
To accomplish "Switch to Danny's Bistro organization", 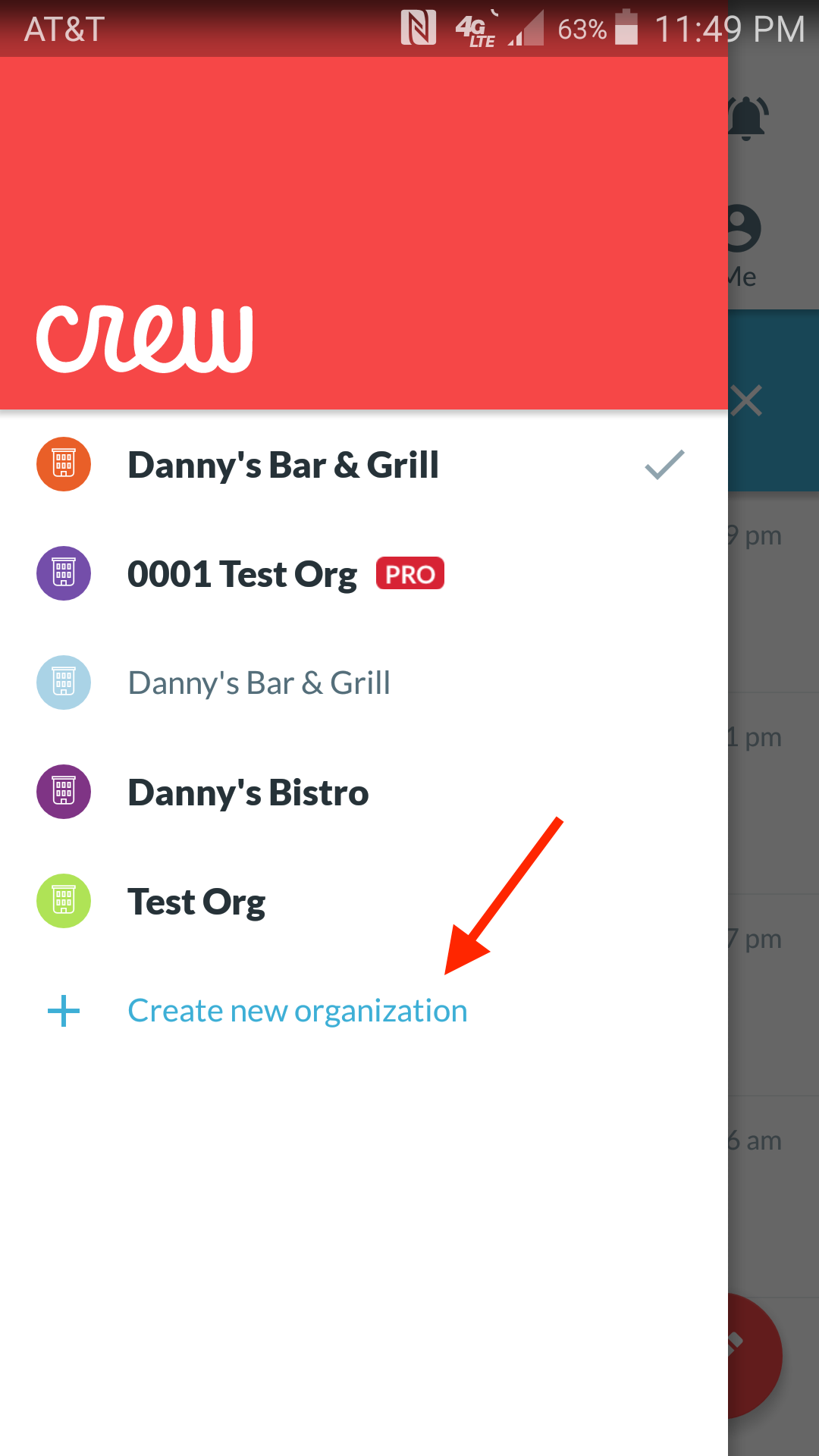I will (364, 792).
